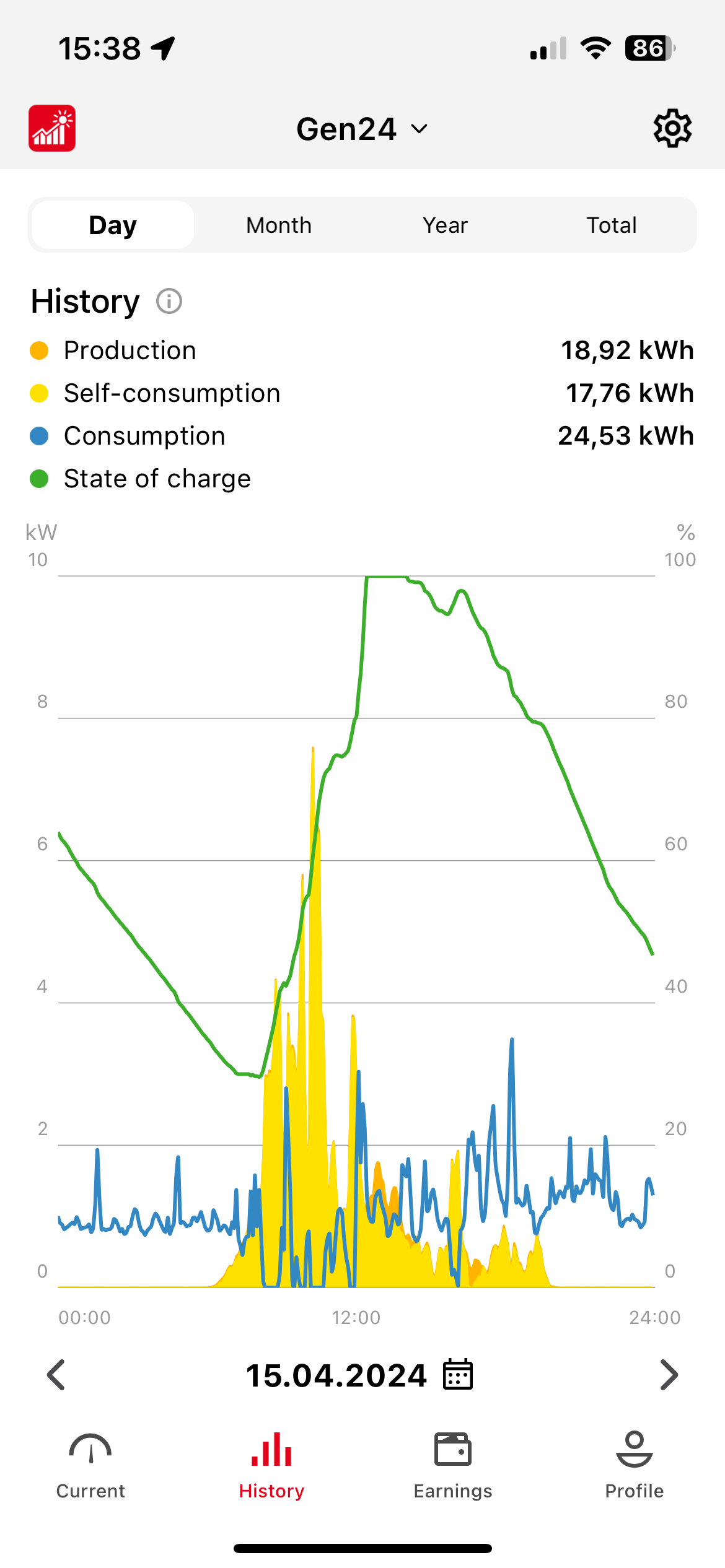Show History info details
Screen dimensions: 725x1568
click(x=169, y=302)
